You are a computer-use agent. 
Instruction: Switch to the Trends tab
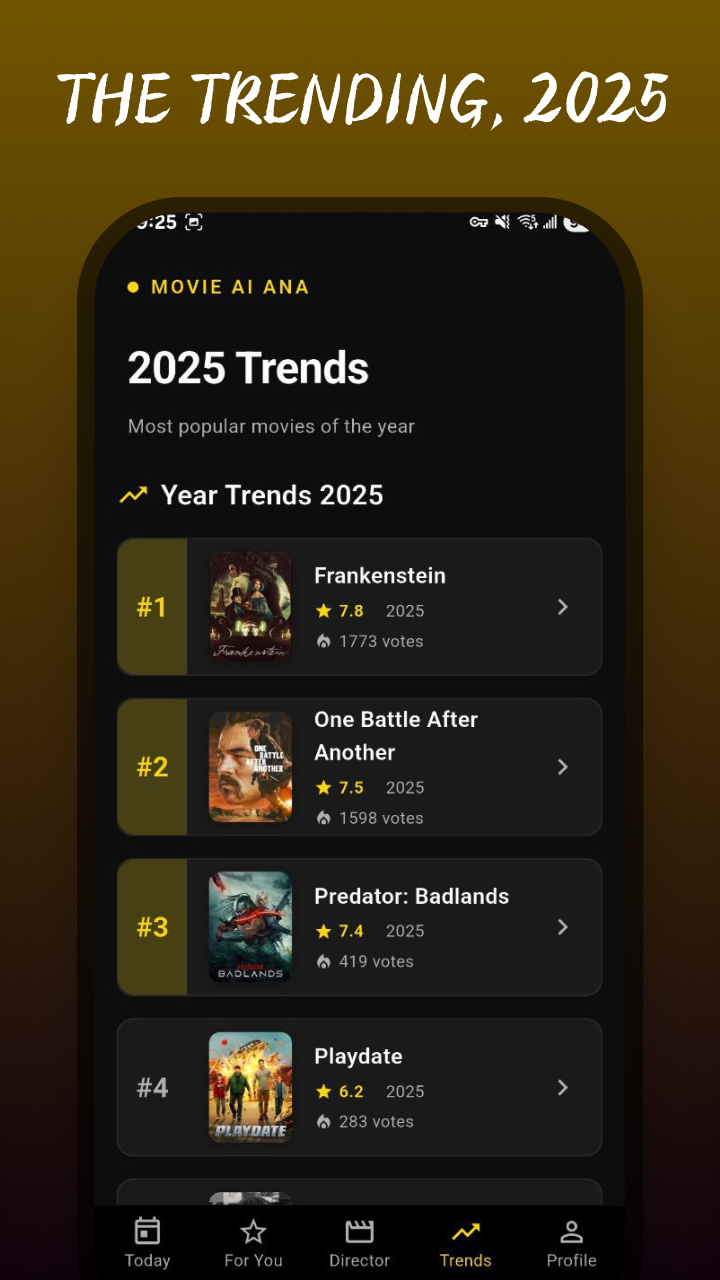pos(465,1242)
